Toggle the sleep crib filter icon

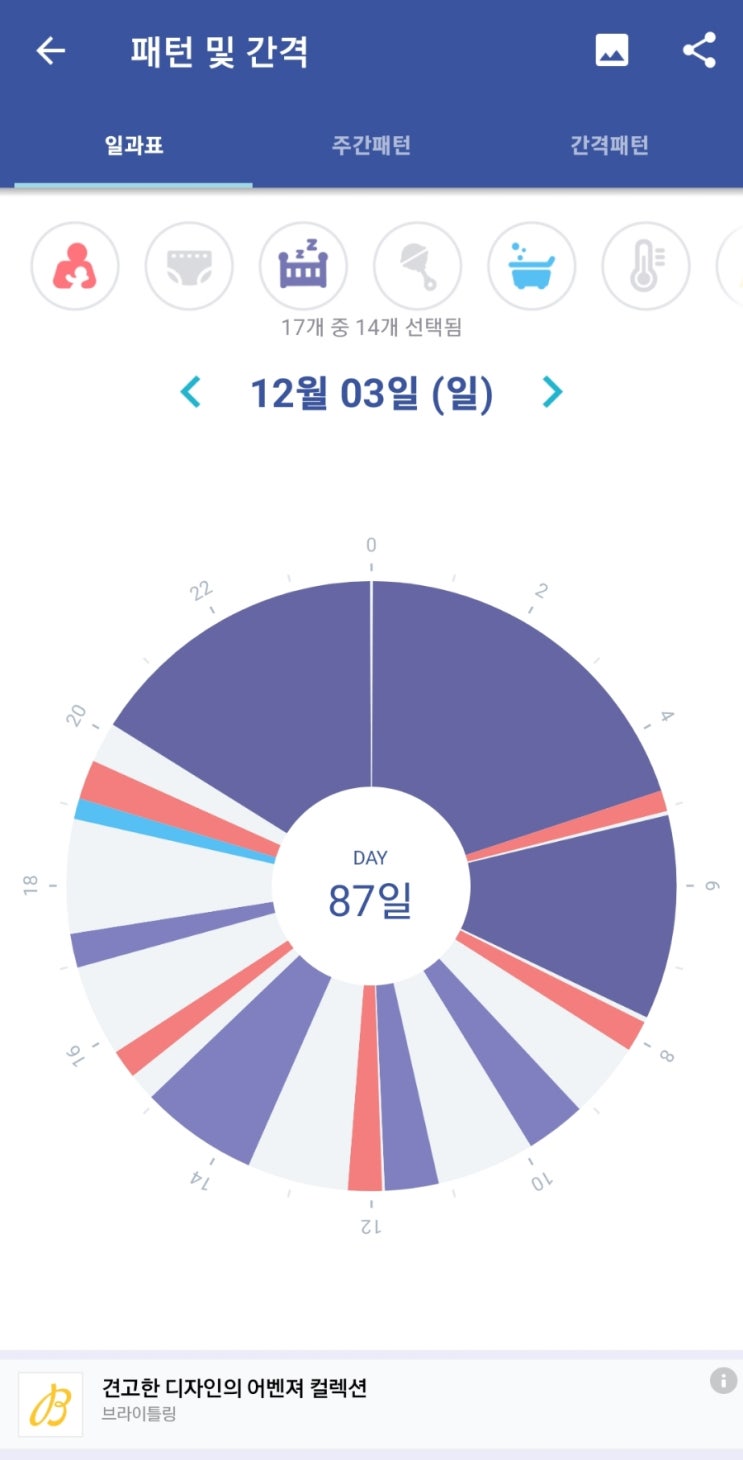(303, 266)
